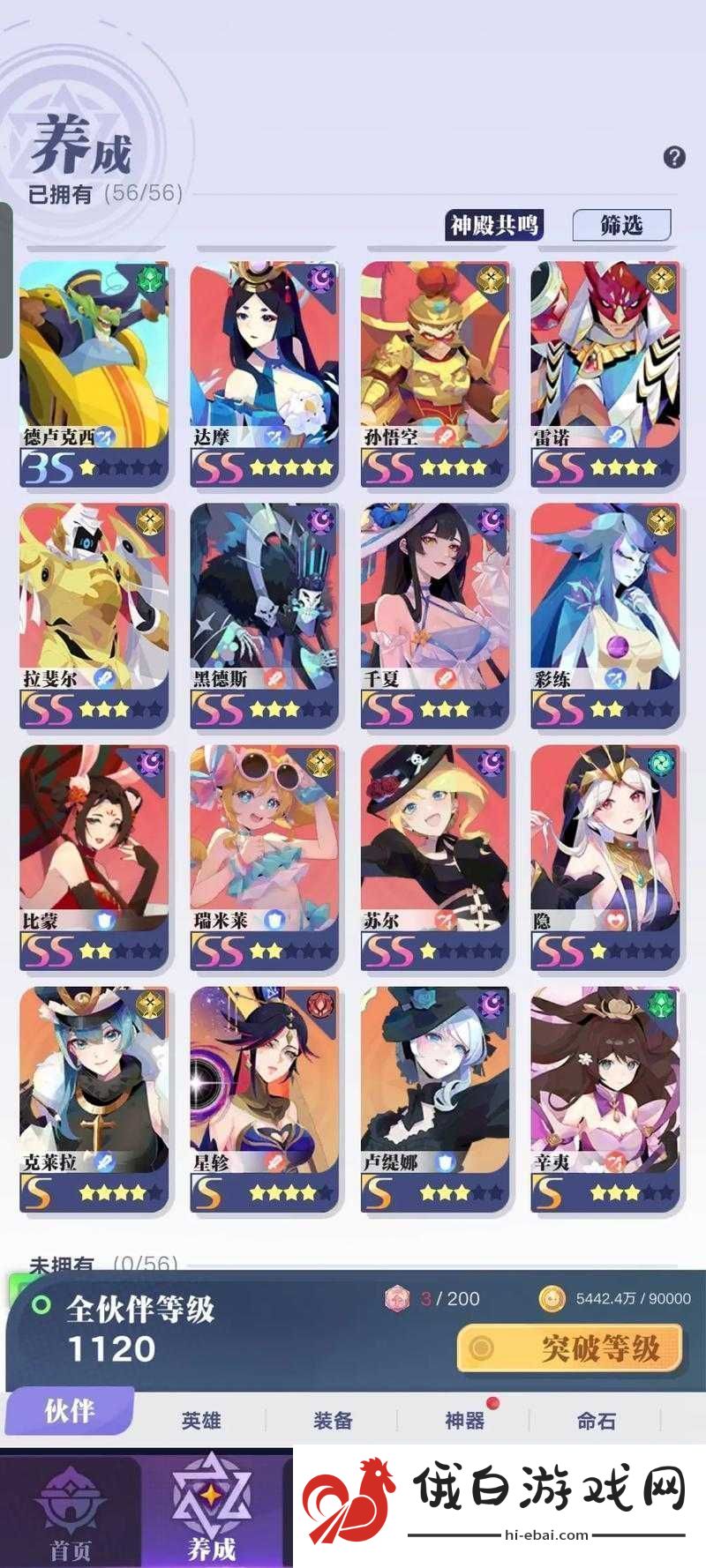706x1568 pixels.
Task: Switch to the 命石 tab
Action: (x=597, y=1420)
